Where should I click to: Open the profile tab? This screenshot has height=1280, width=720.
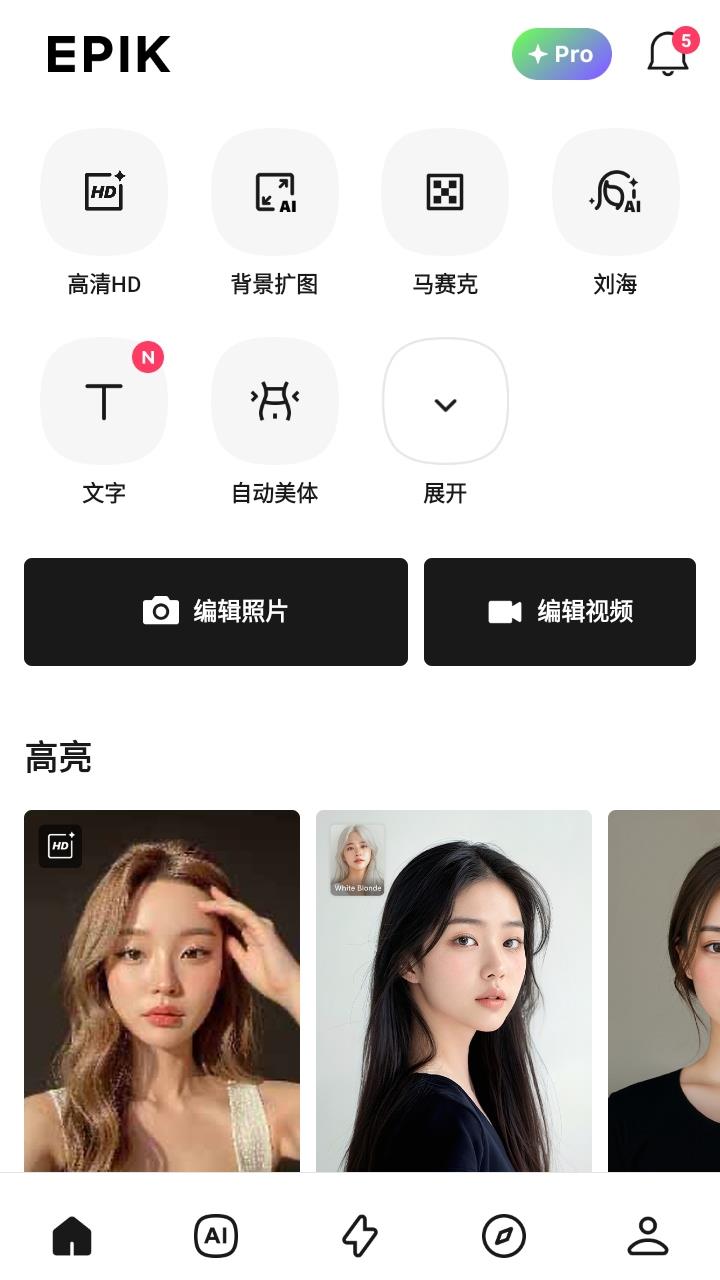click(648, 1236)
